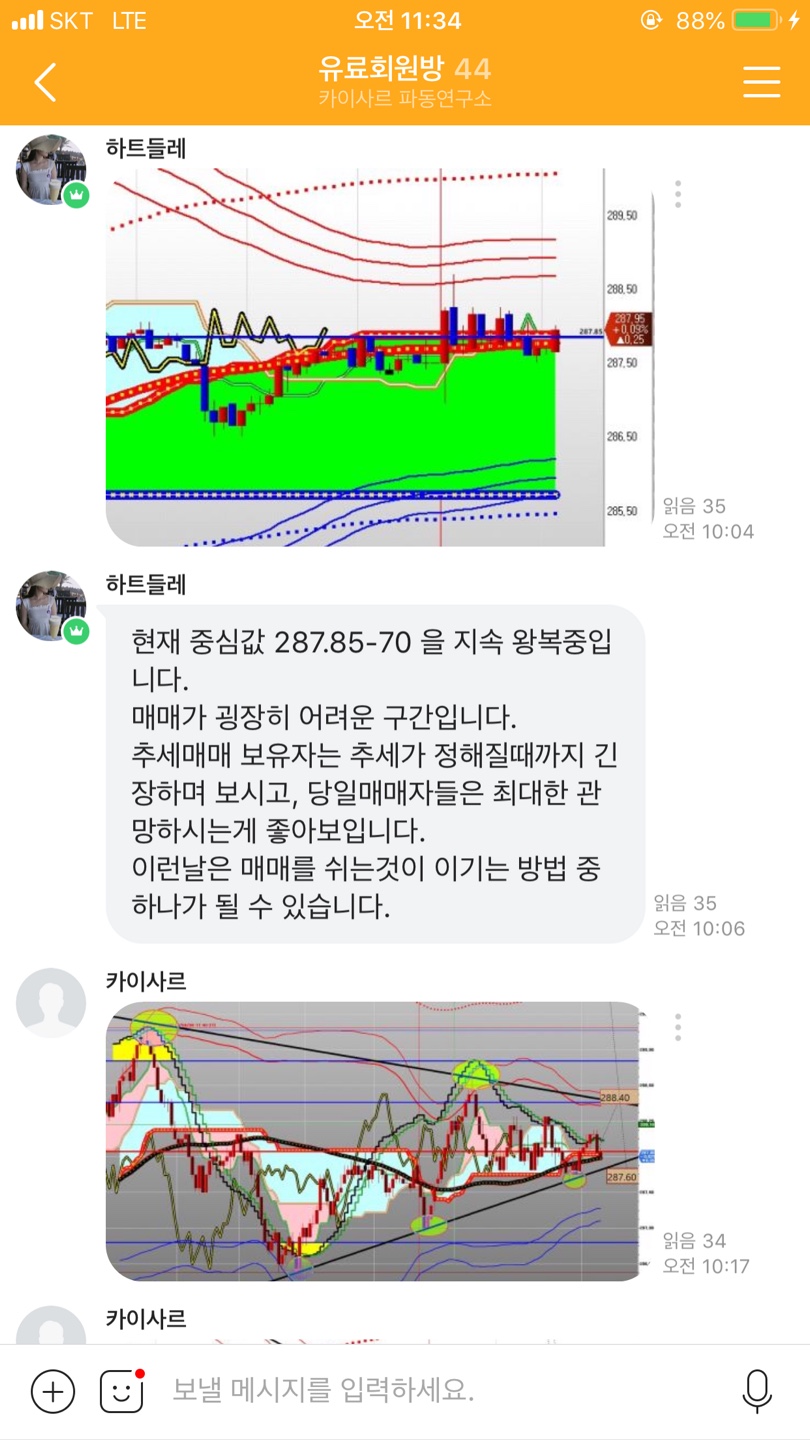This screenshot has width=810, height=1440.
Task: View 하트들레's chart image sent at 10:04
Action: click(x=355, y=357)
